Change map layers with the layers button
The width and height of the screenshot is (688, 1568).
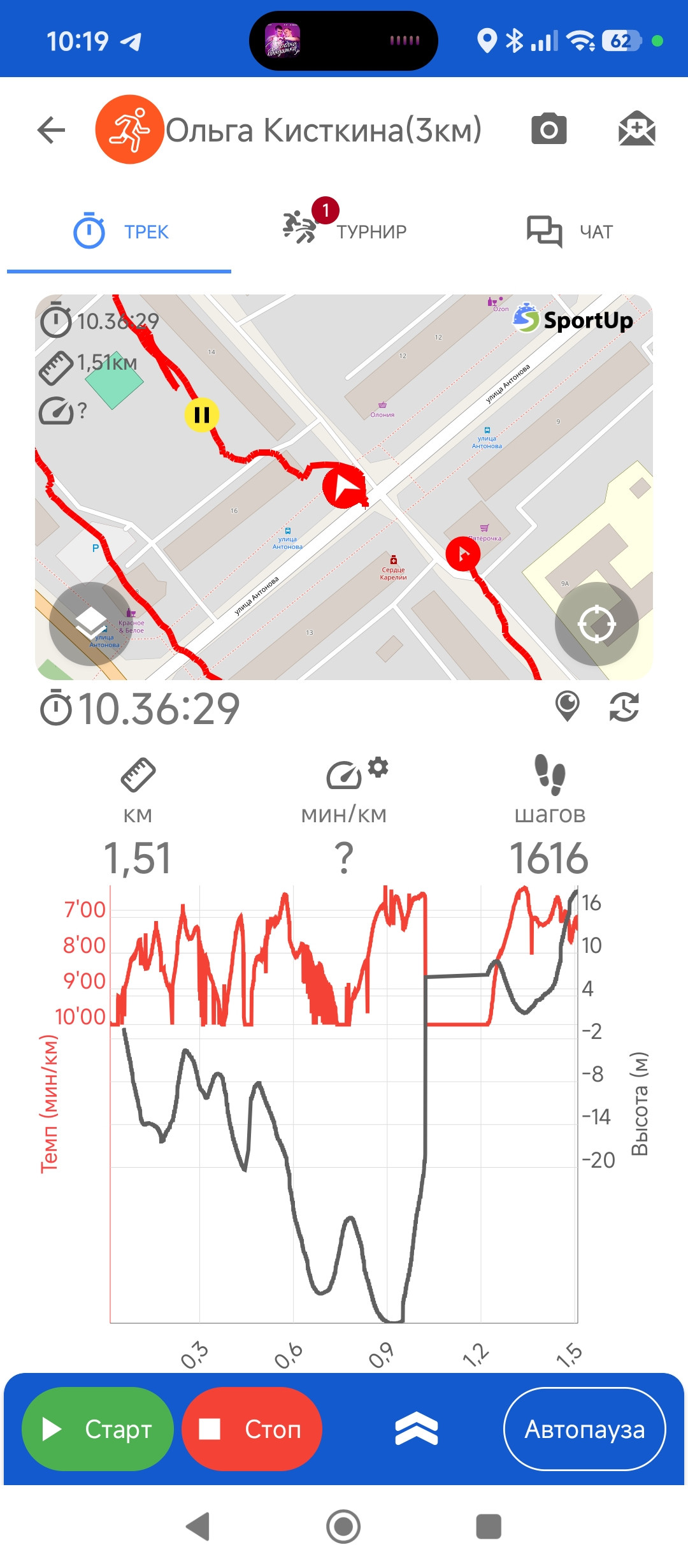pyautogui.click(x=91, y=624)
